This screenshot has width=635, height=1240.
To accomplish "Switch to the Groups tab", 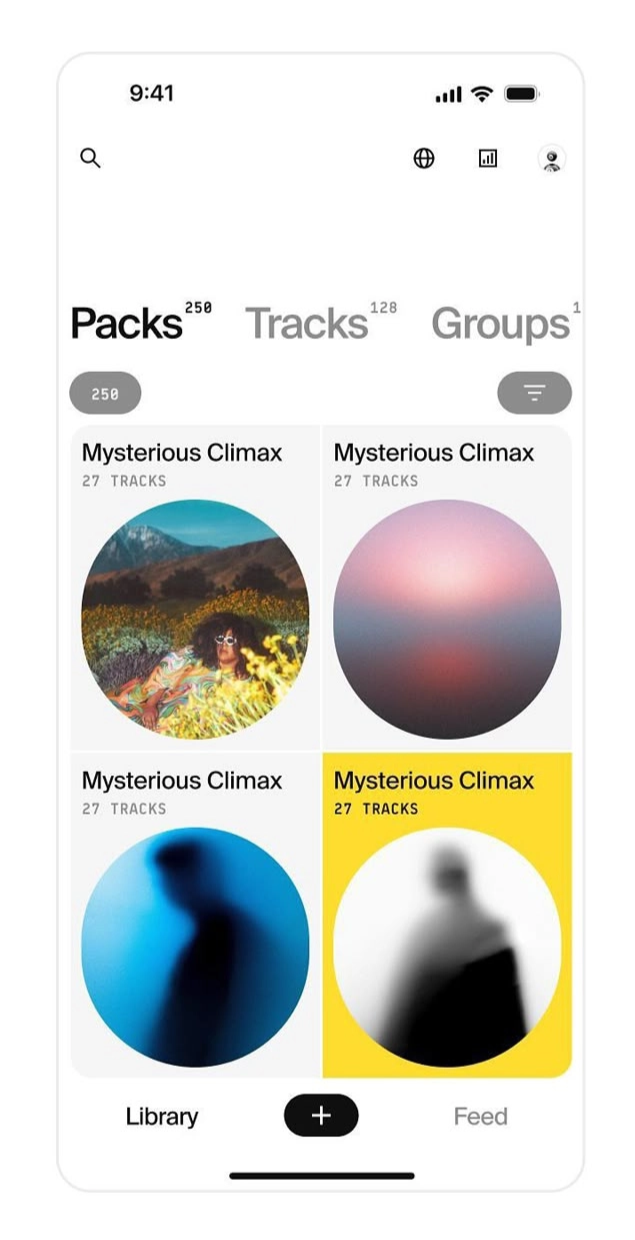I will (x=500, y=323).
